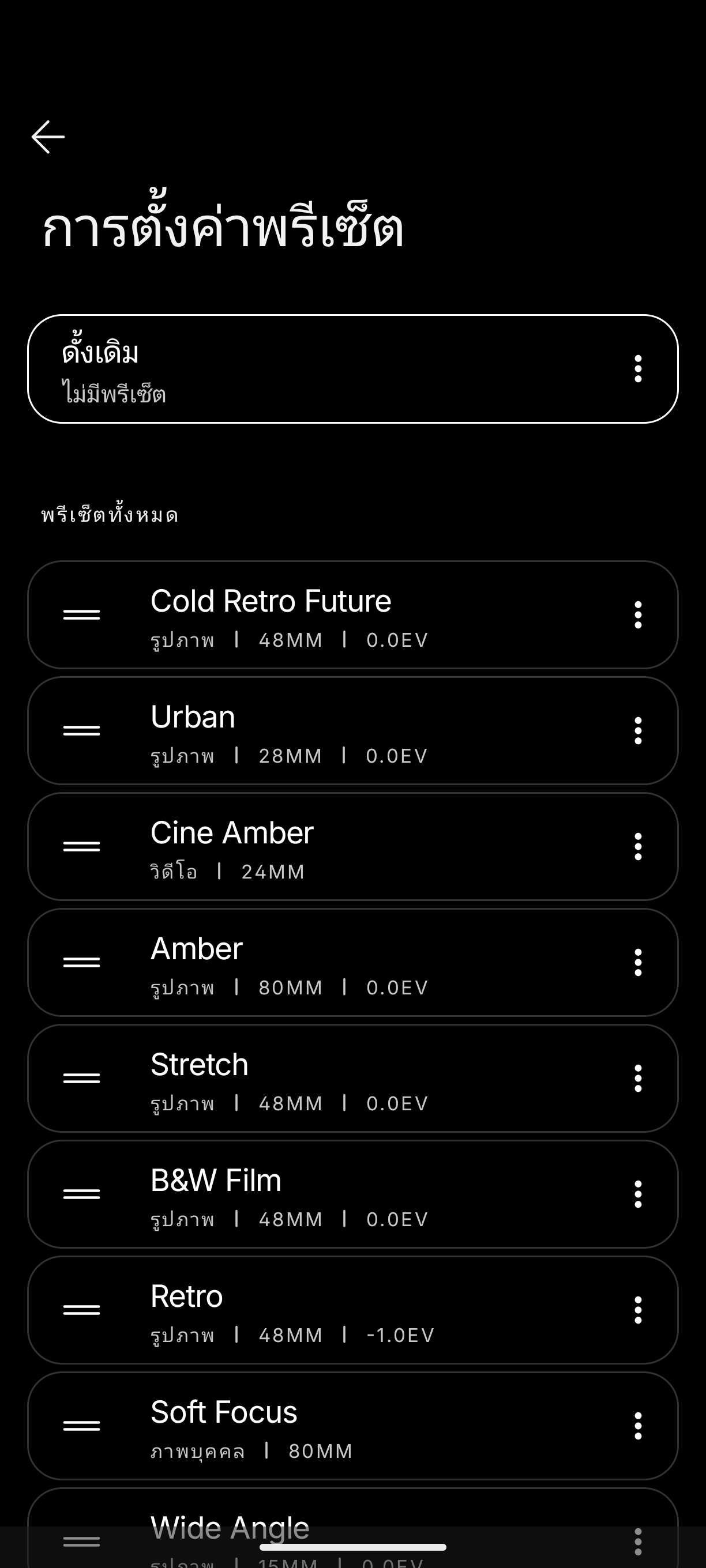The image size is (706, 1568).
Task: Tap the reorder handle on Urban
Action: [82, 730]
